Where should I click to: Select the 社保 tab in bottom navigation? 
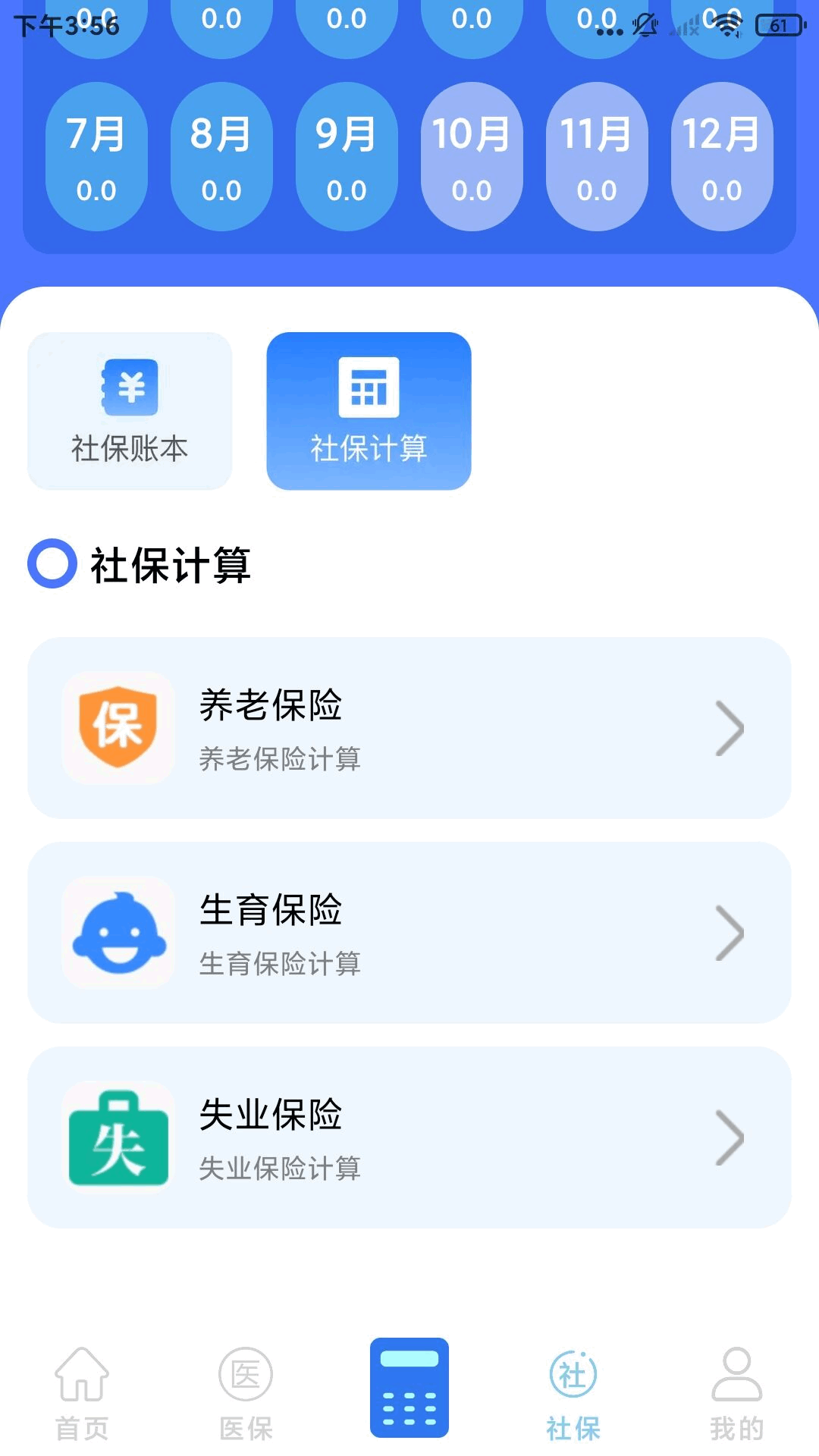point(573,1395)
